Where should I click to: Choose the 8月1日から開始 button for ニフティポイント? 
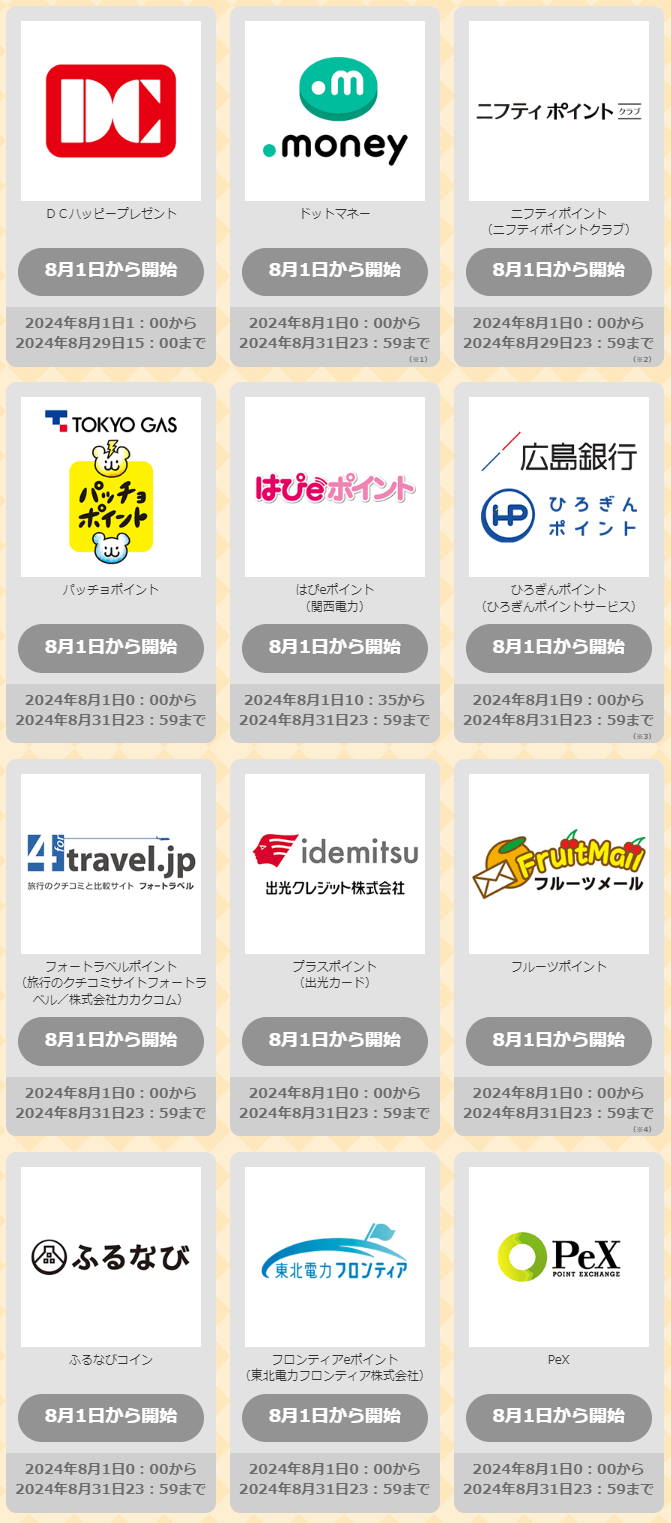[559, 271]
